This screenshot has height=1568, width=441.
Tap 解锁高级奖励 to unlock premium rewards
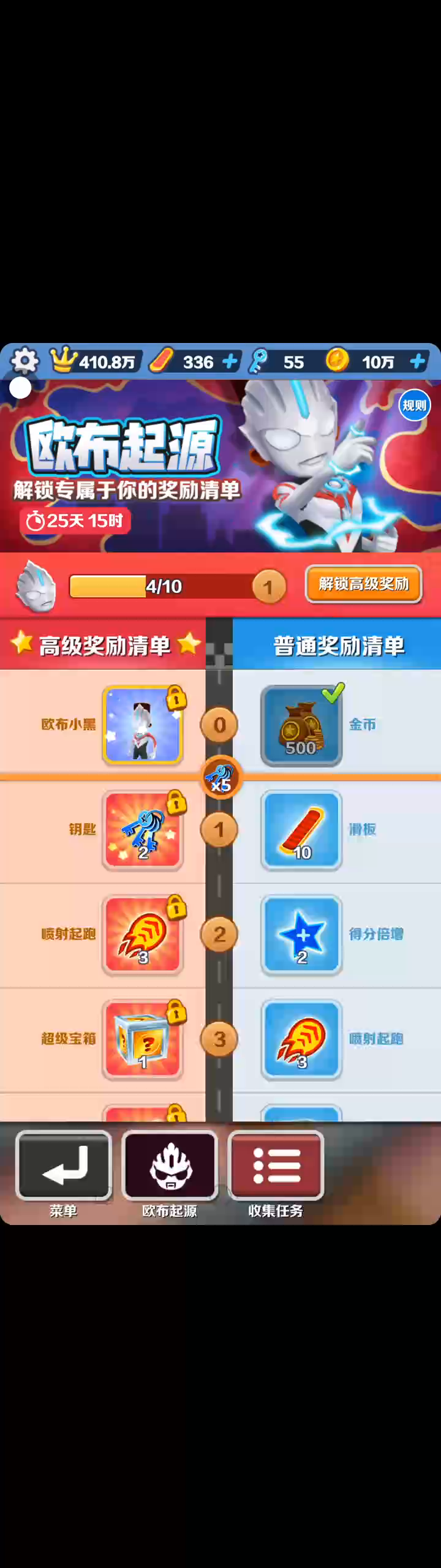coord(364,584)
